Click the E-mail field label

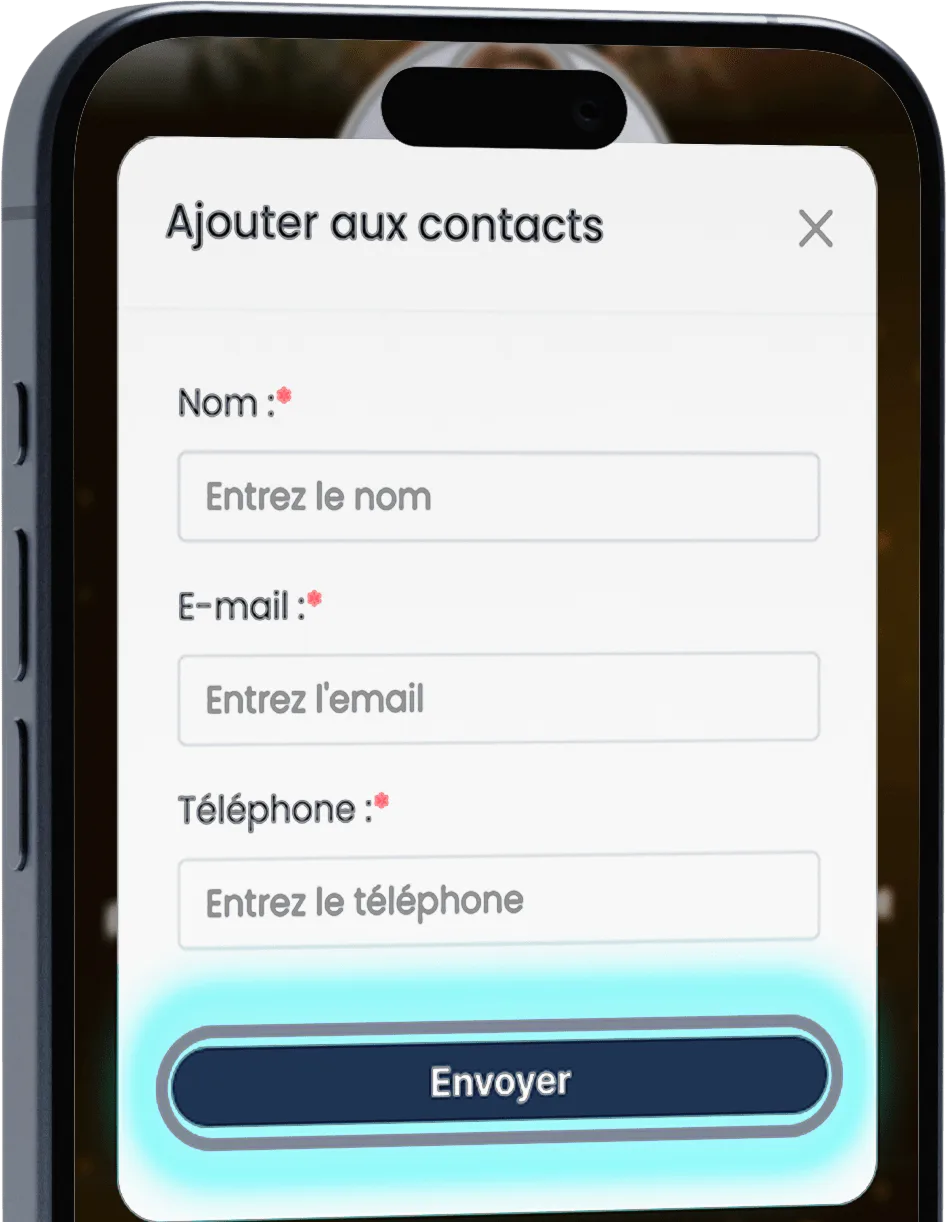point(238,606)
